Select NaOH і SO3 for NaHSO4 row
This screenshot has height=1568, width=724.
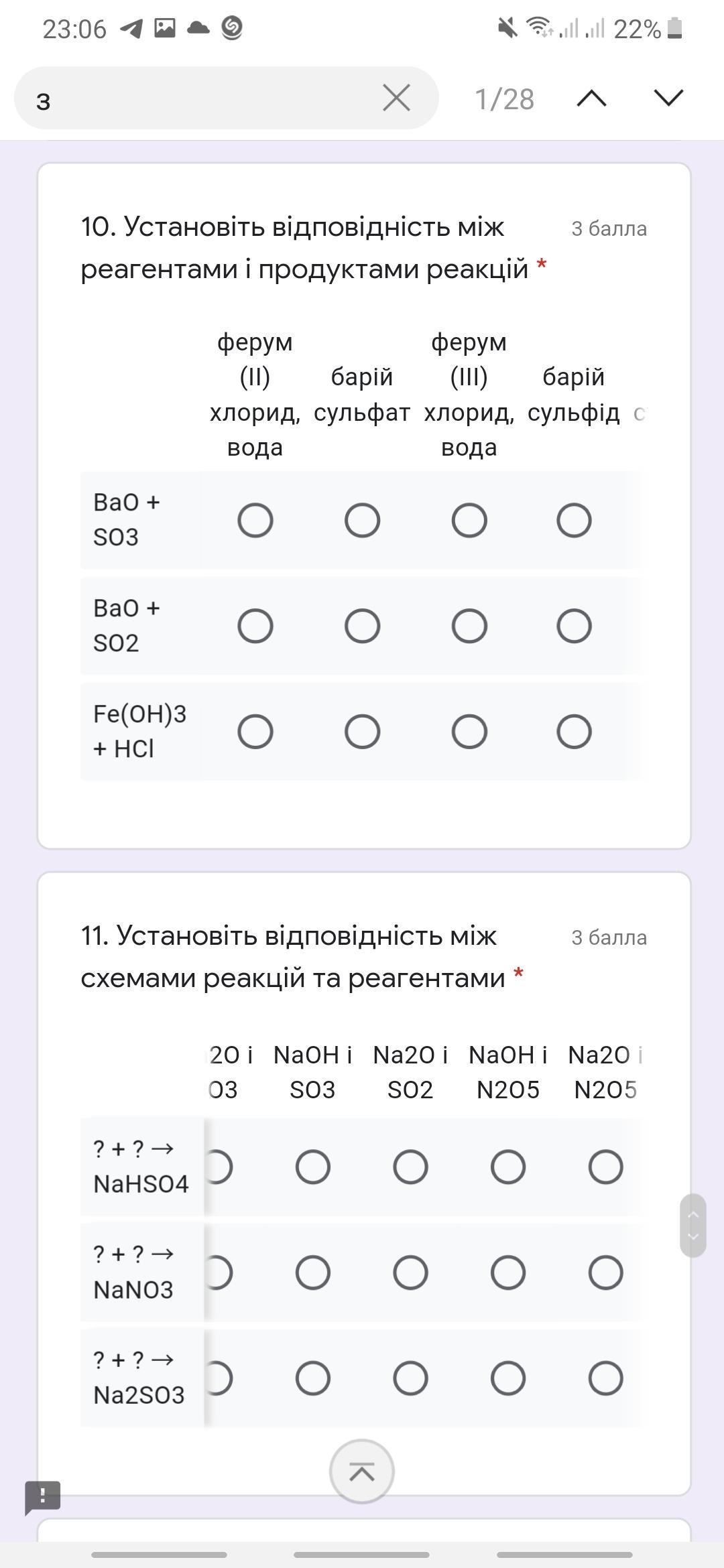[x=312, y=1167]
